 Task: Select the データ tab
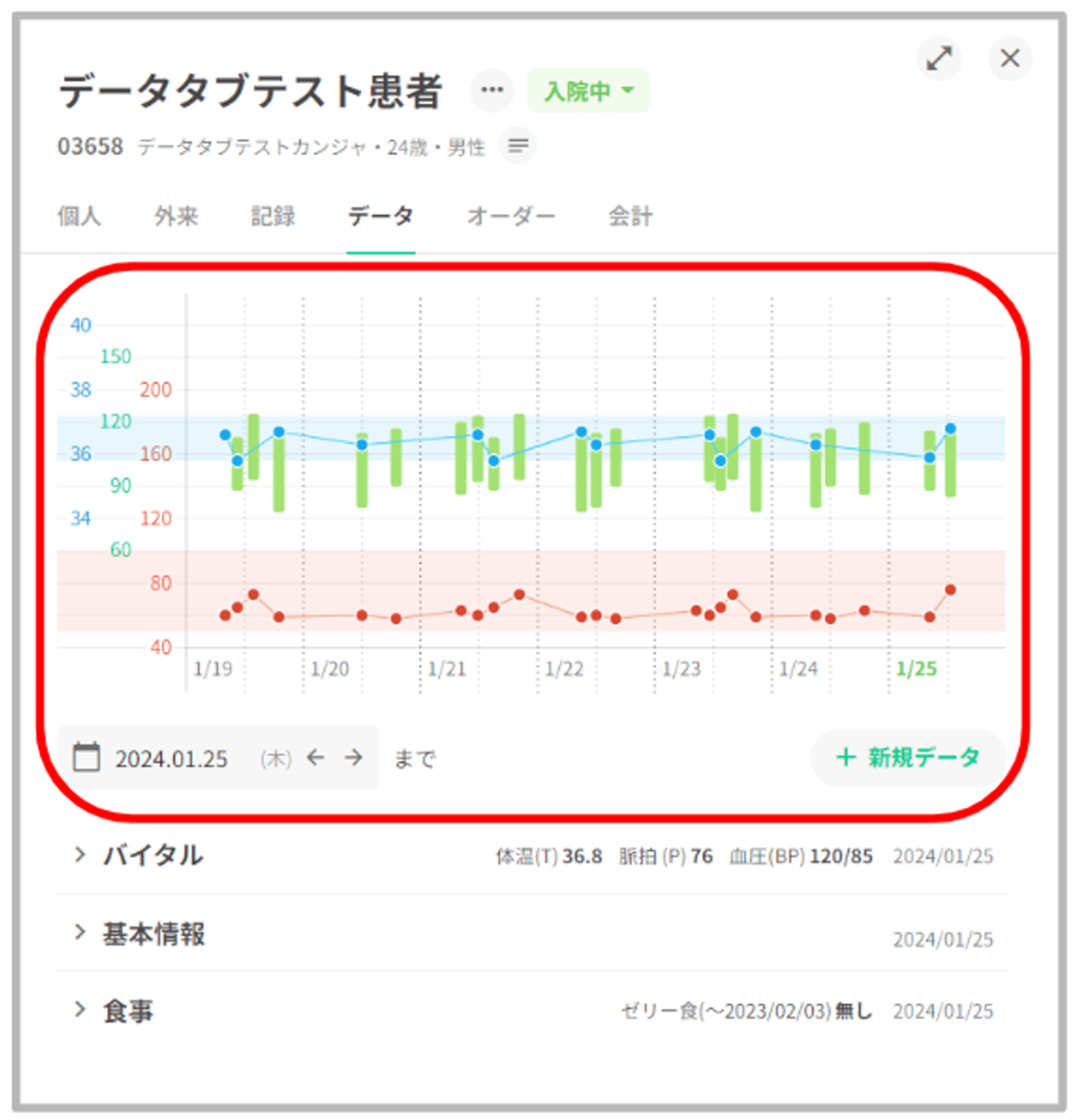pos(381,217)
